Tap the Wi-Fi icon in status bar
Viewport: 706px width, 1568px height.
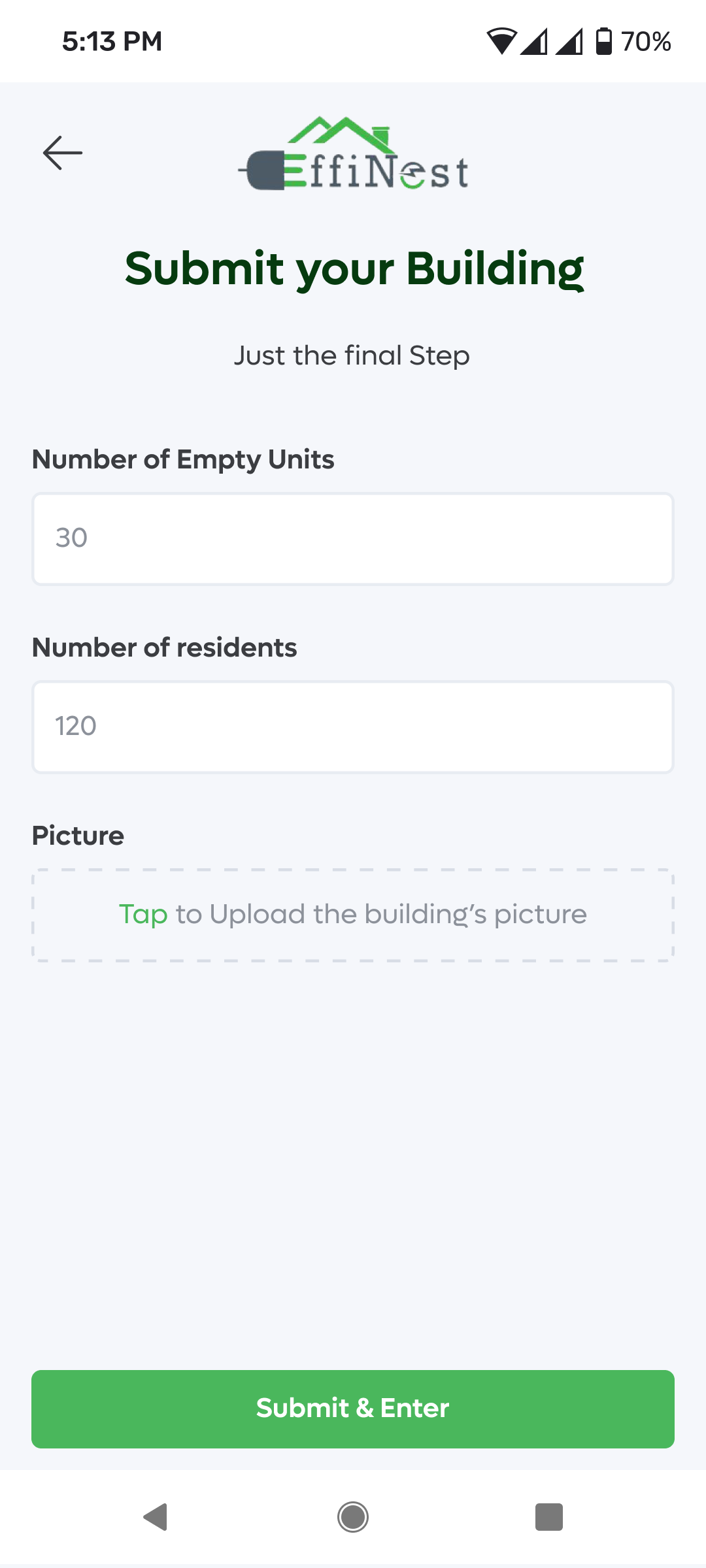(501, 41)
